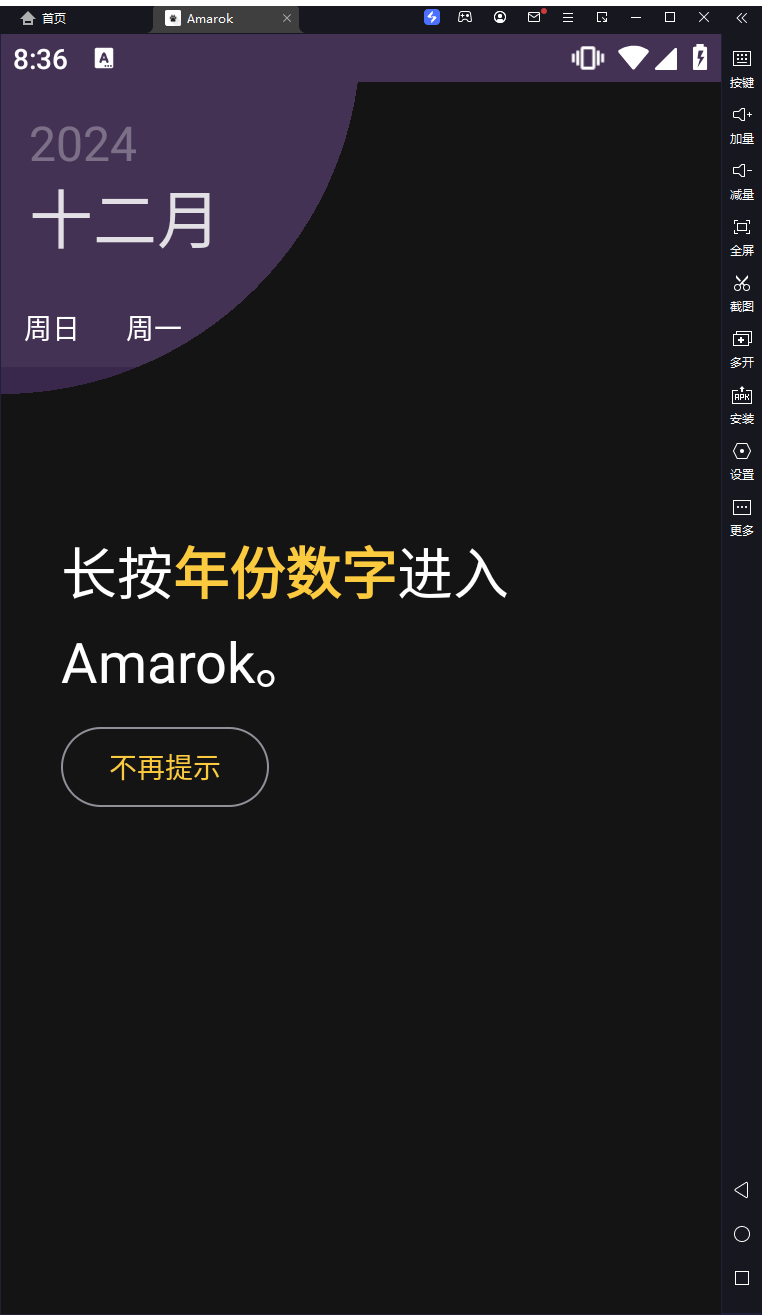Open the gamepad game center icon

[465, 17]
